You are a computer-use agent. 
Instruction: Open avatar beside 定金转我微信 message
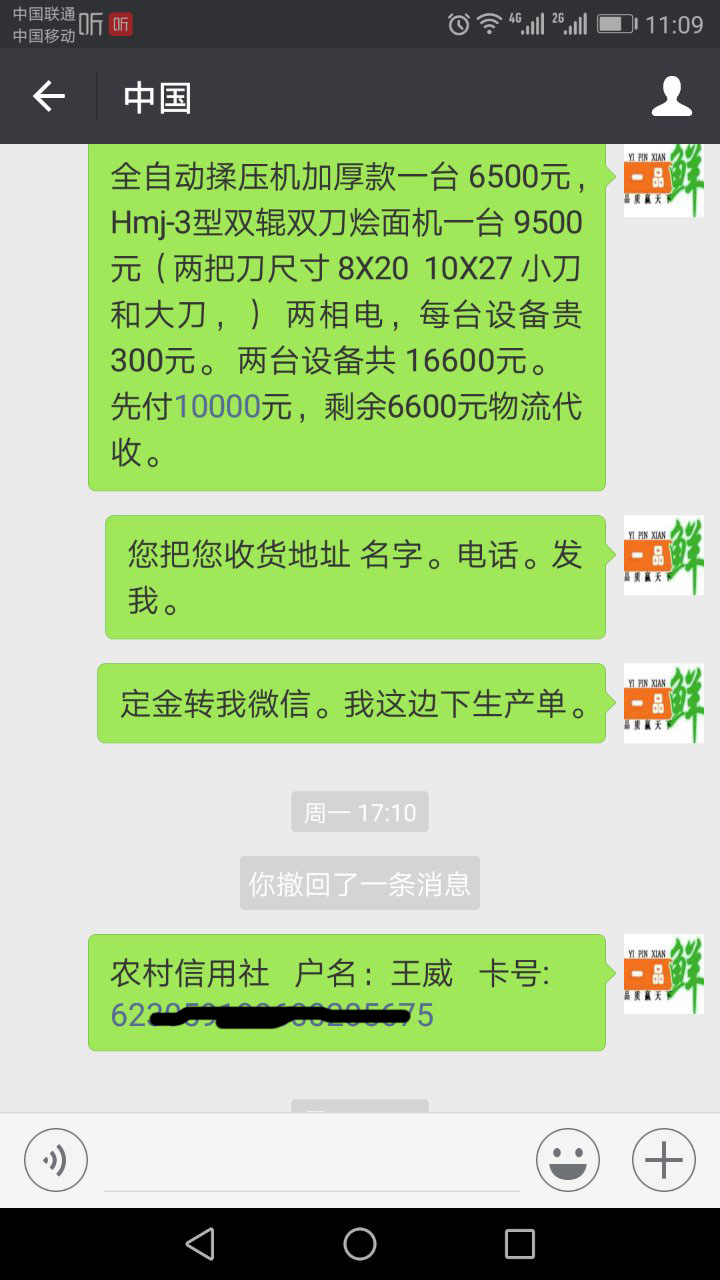(663, 703)
